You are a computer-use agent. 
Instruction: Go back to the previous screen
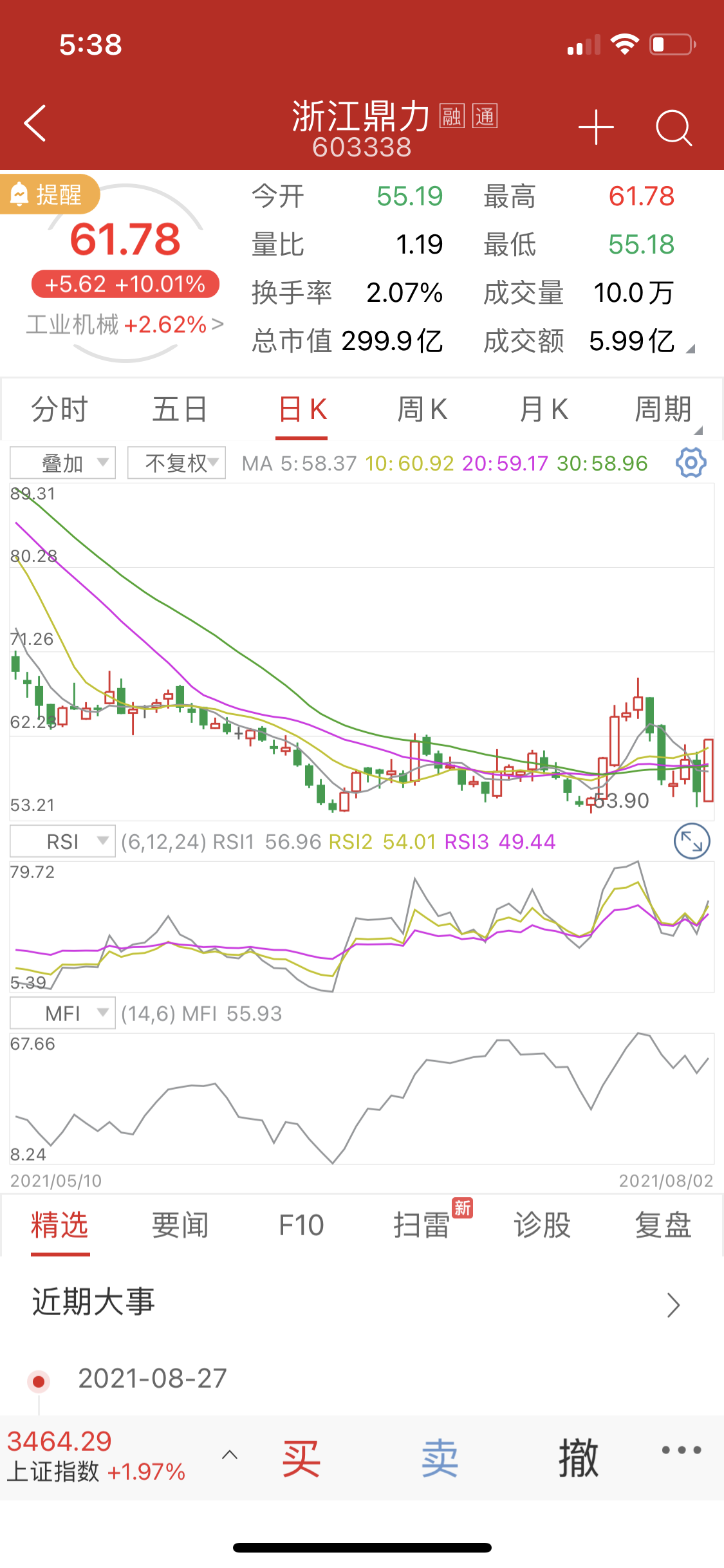[35, 123]
